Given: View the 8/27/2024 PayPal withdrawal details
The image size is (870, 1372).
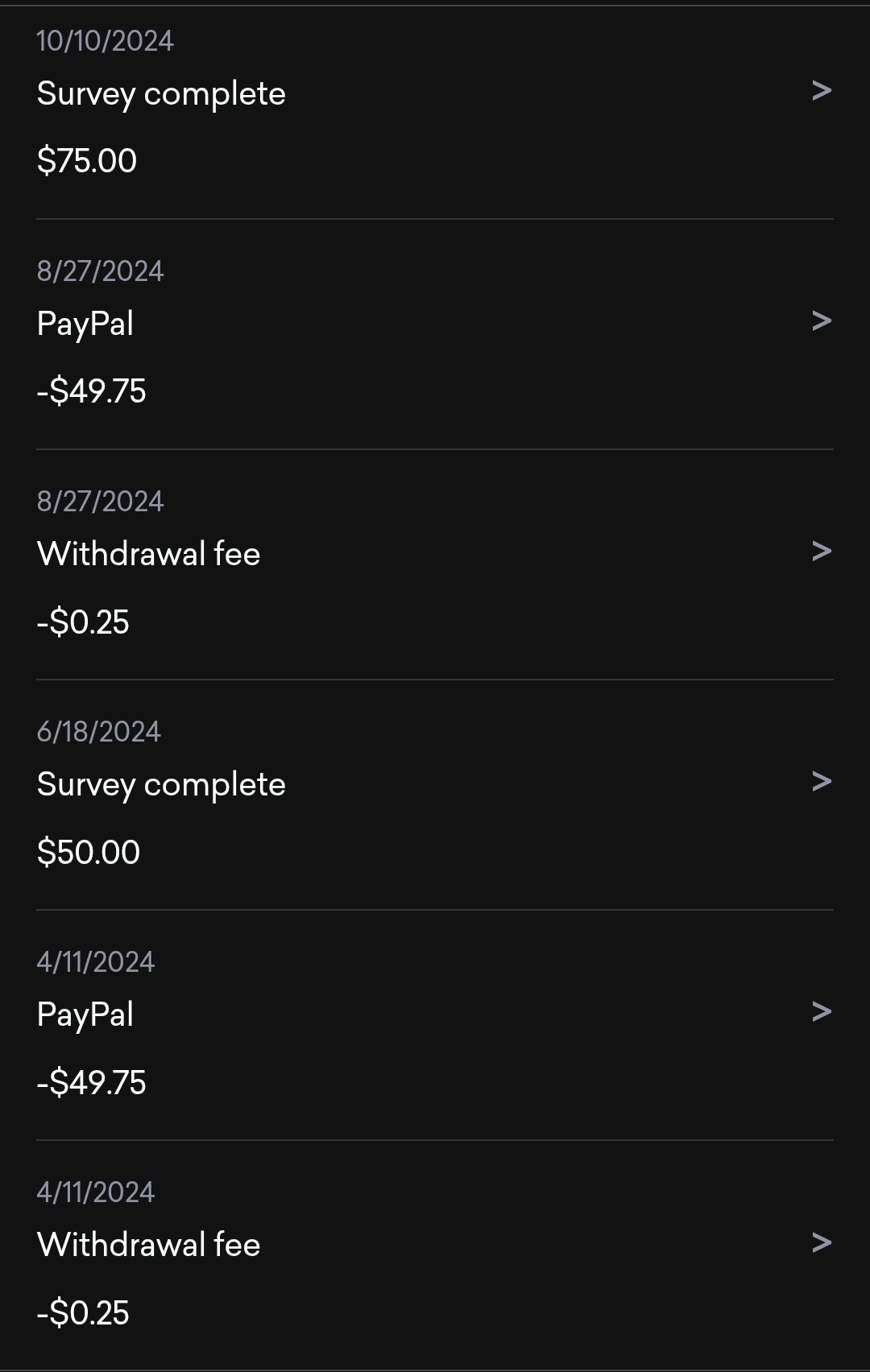Looking at the screenshot, I should (x=435, y=331).
